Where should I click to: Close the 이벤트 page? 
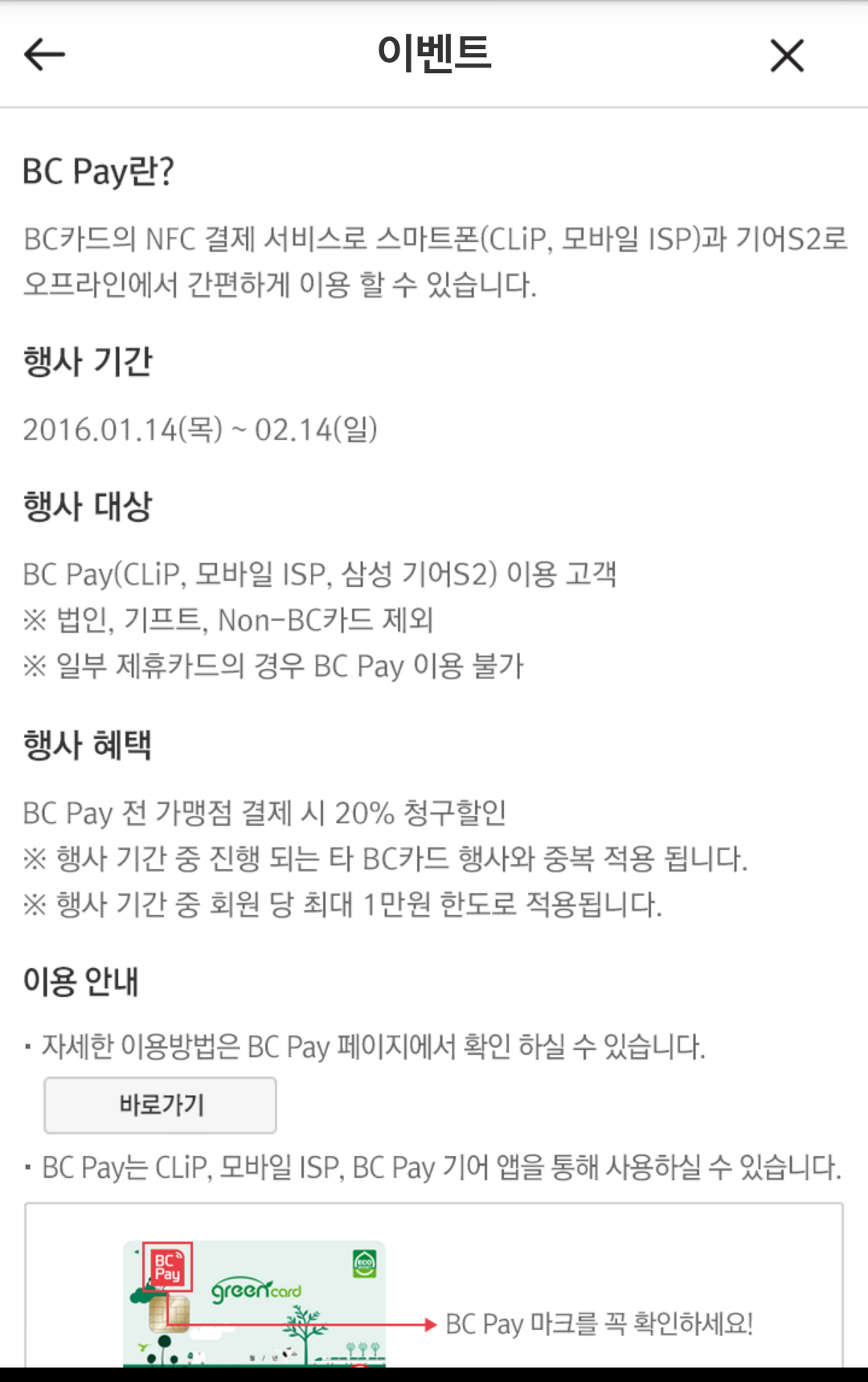[x=787, y=55]
